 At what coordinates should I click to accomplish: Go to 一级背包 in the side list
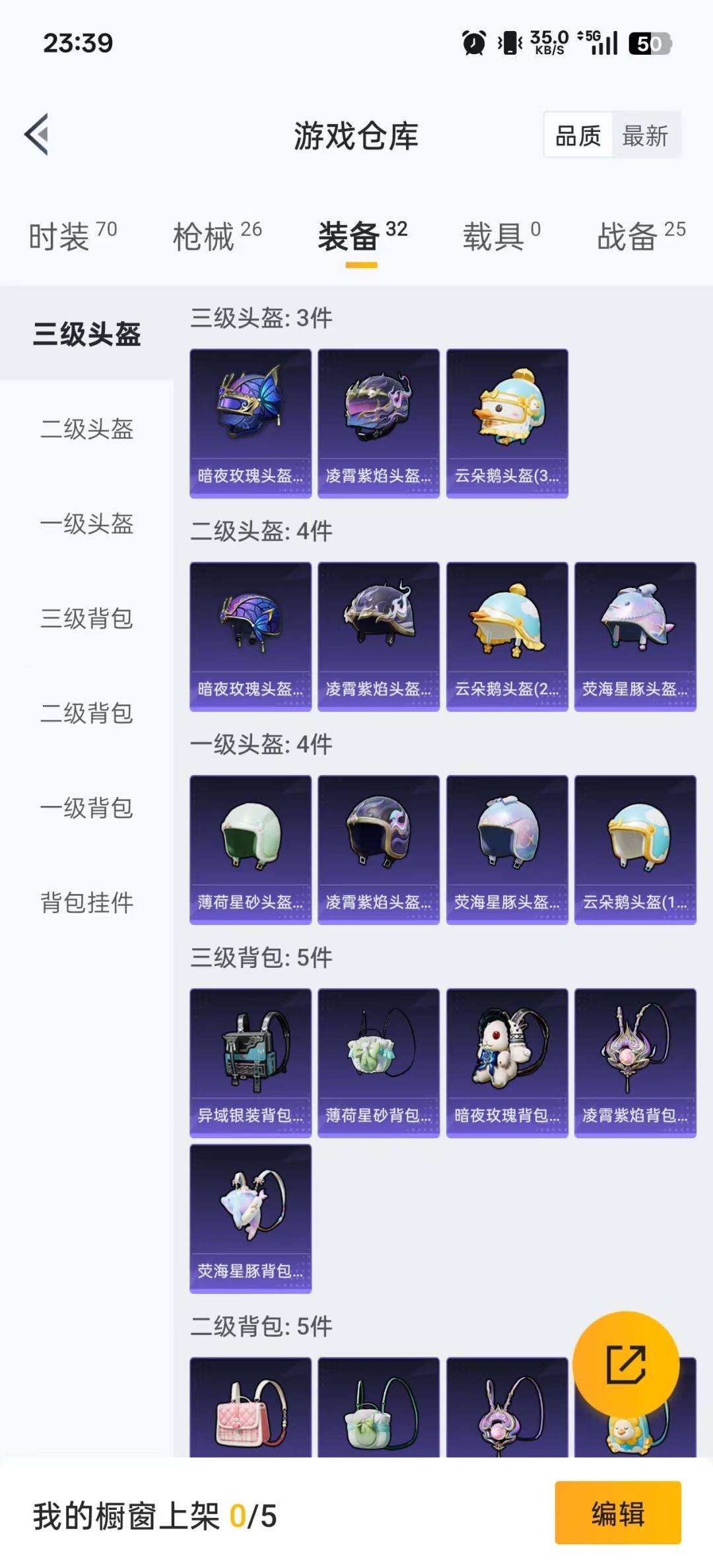(x=86, y=807)
